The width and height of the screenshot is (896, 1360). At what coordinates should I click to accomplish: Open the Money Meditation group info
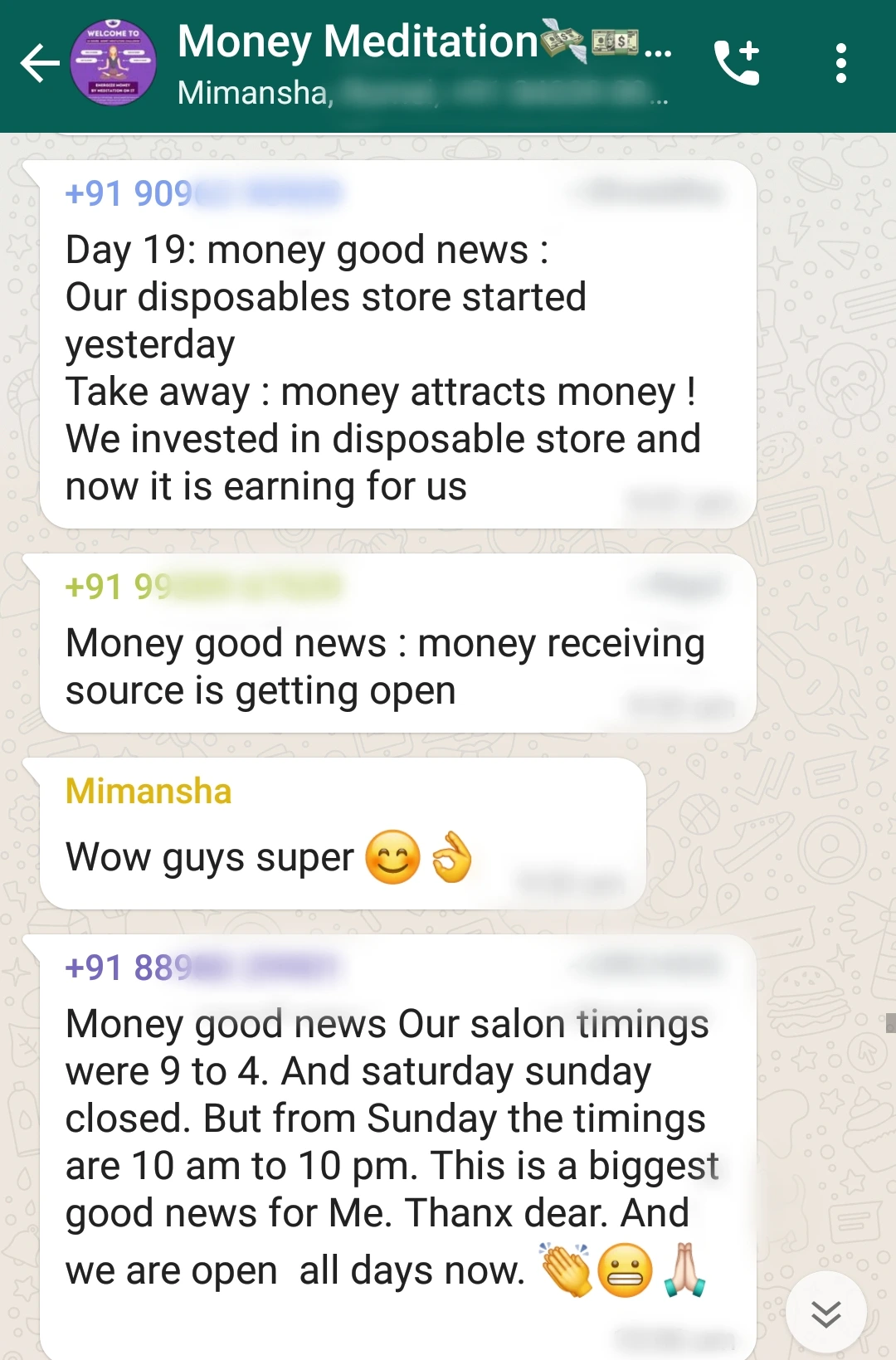point(424,64)
